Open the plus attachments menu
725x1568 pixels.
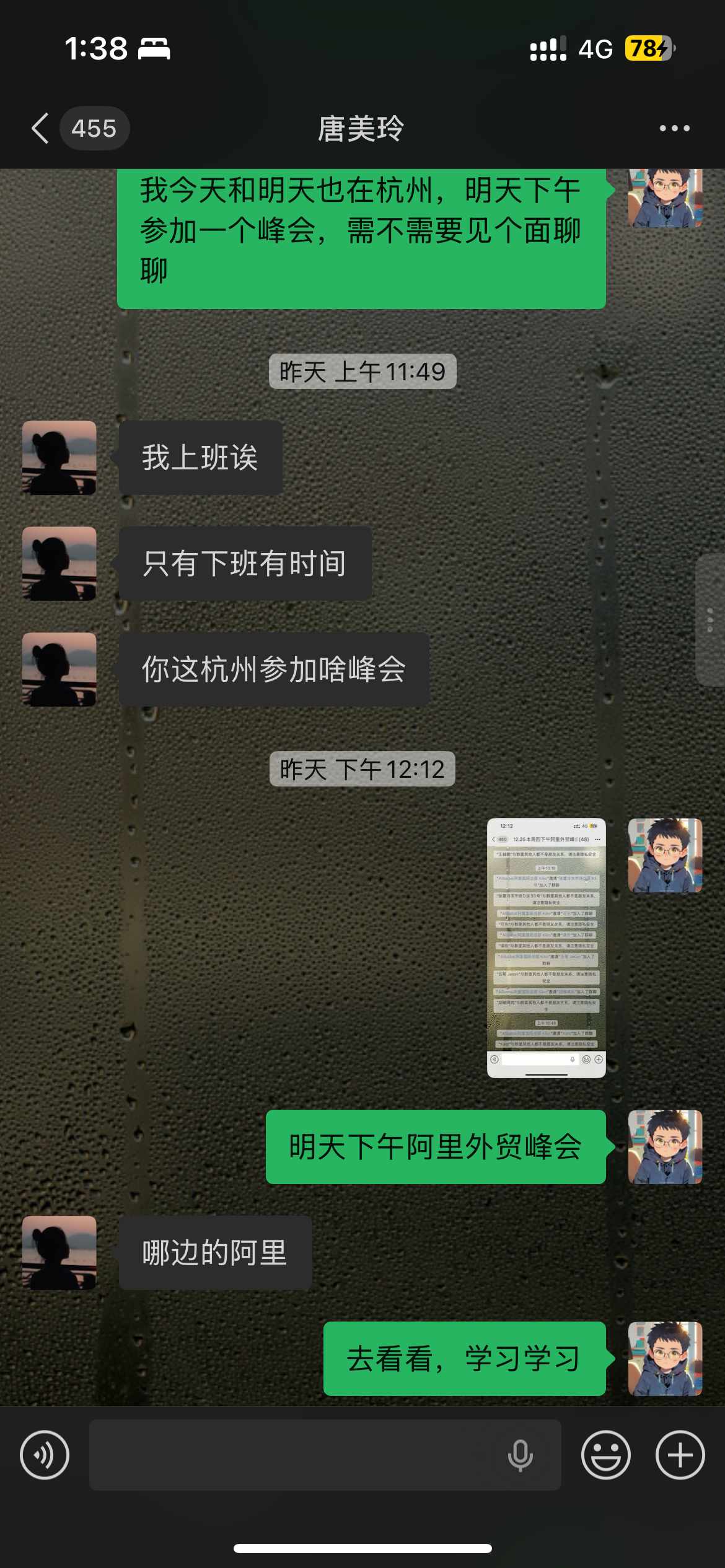click(680, 1455)
